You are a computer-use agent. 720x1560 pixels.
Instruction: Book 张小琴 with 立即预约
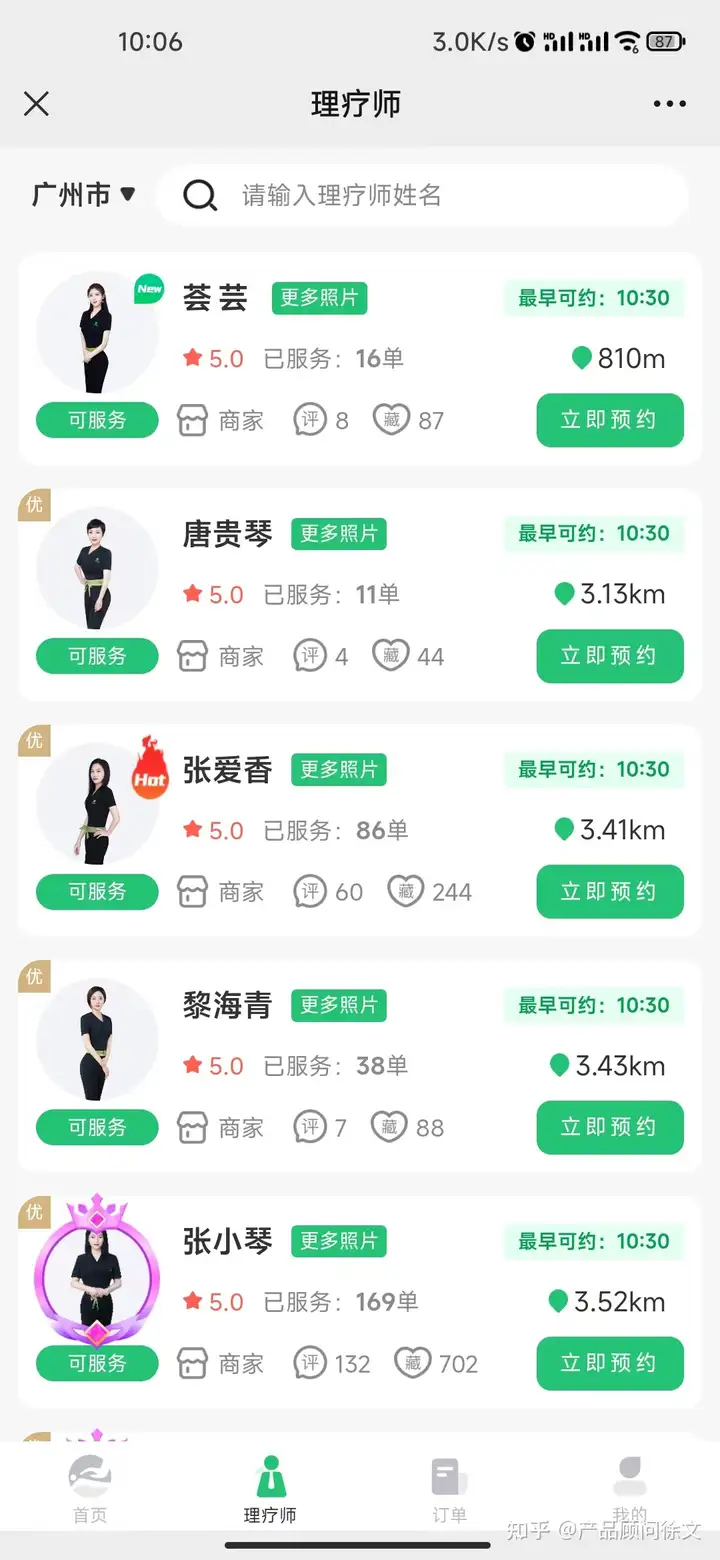(609, 1363)
